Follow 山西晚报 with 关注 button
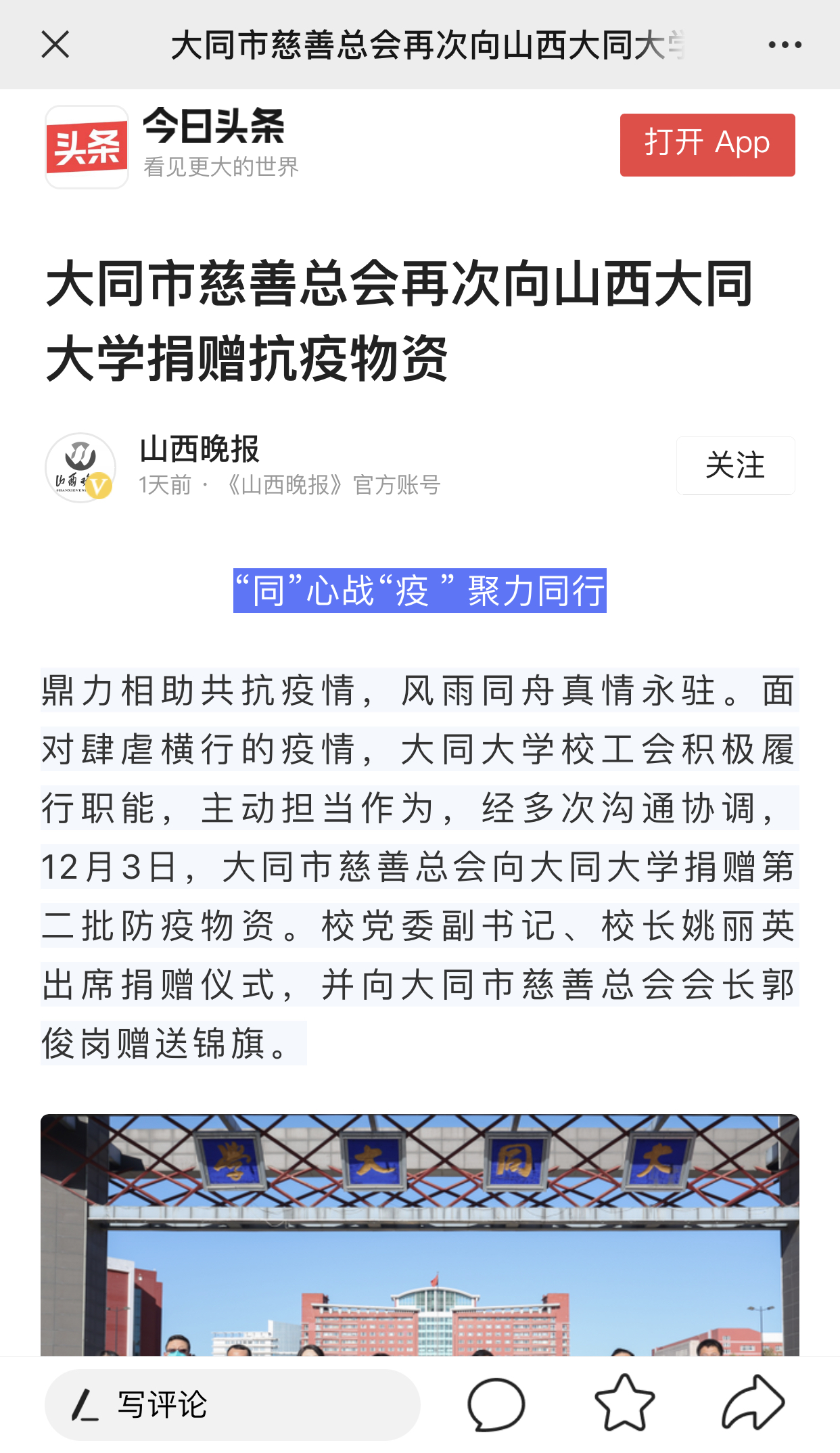Screen dimensions: 840x1453 click(735, 465)
